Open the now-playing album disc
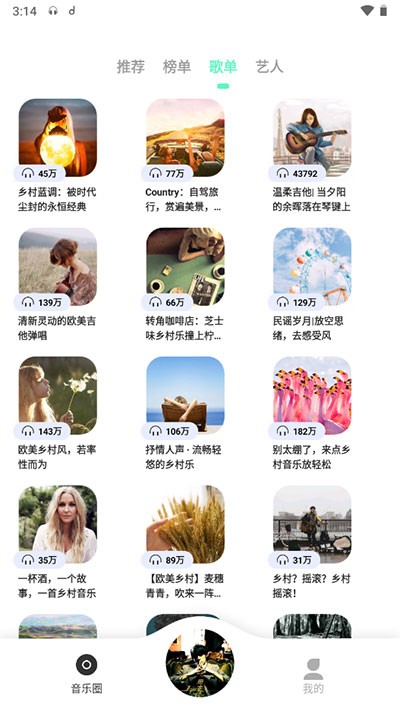Viewport: 400px width, 711px height. click(x=200, y=663)
